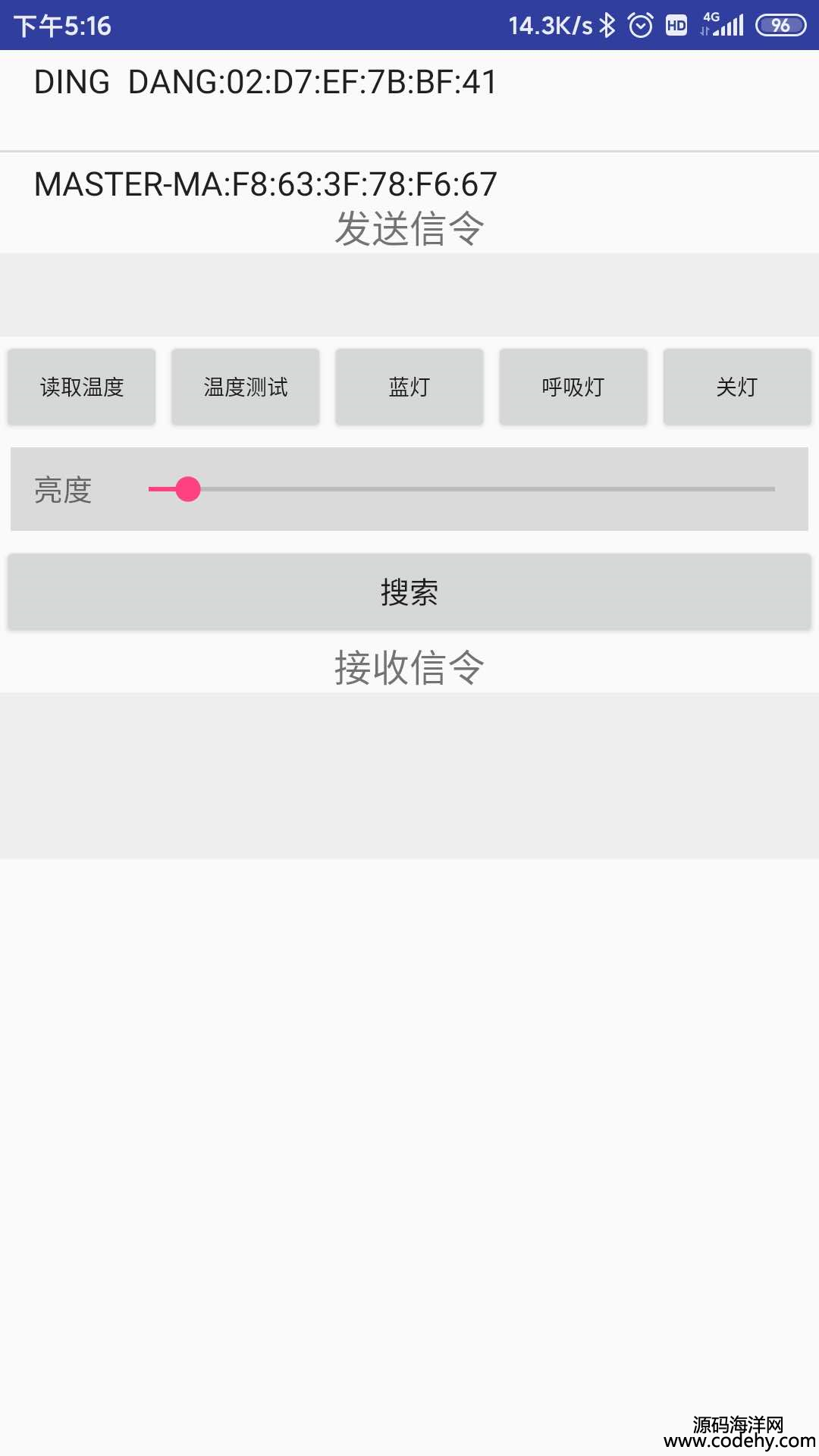Turn off the light with 关灯
Viewport: 819px width, 1456px height.
[x=737, y=387]
